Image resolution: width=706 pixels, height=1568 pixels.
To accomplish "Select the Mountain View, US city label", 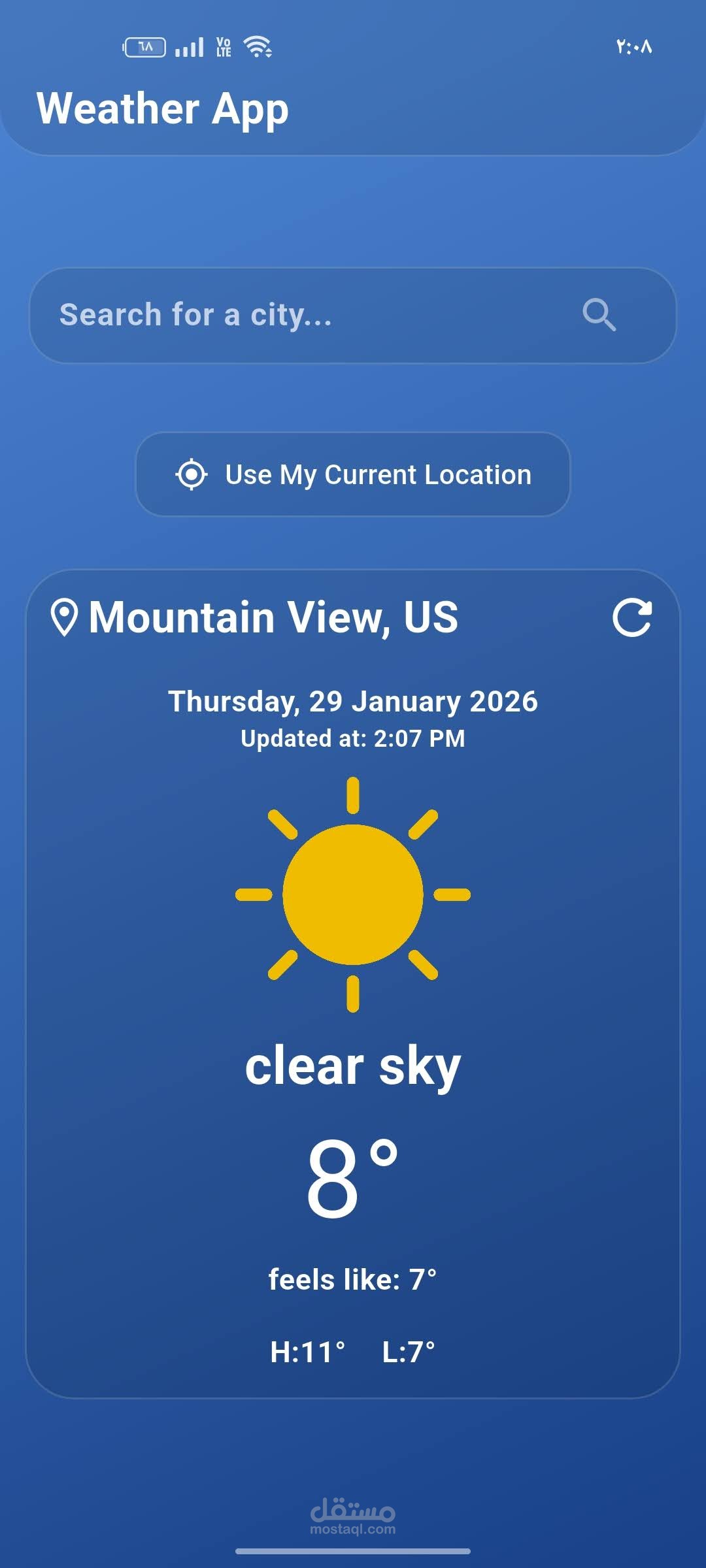I will click(275, 619).
